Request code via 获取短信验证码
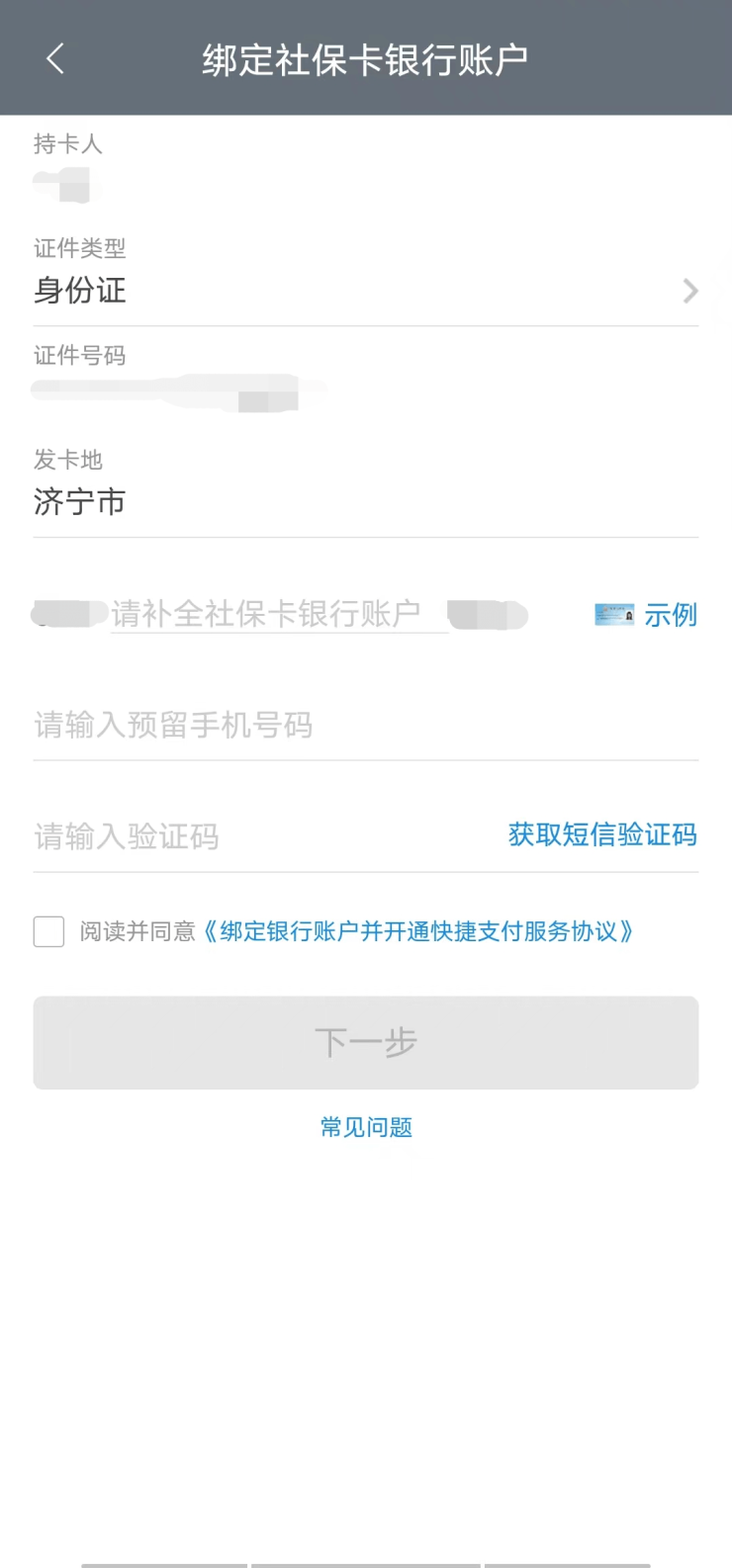732x1568 pixels. click(x=601, y=835)
